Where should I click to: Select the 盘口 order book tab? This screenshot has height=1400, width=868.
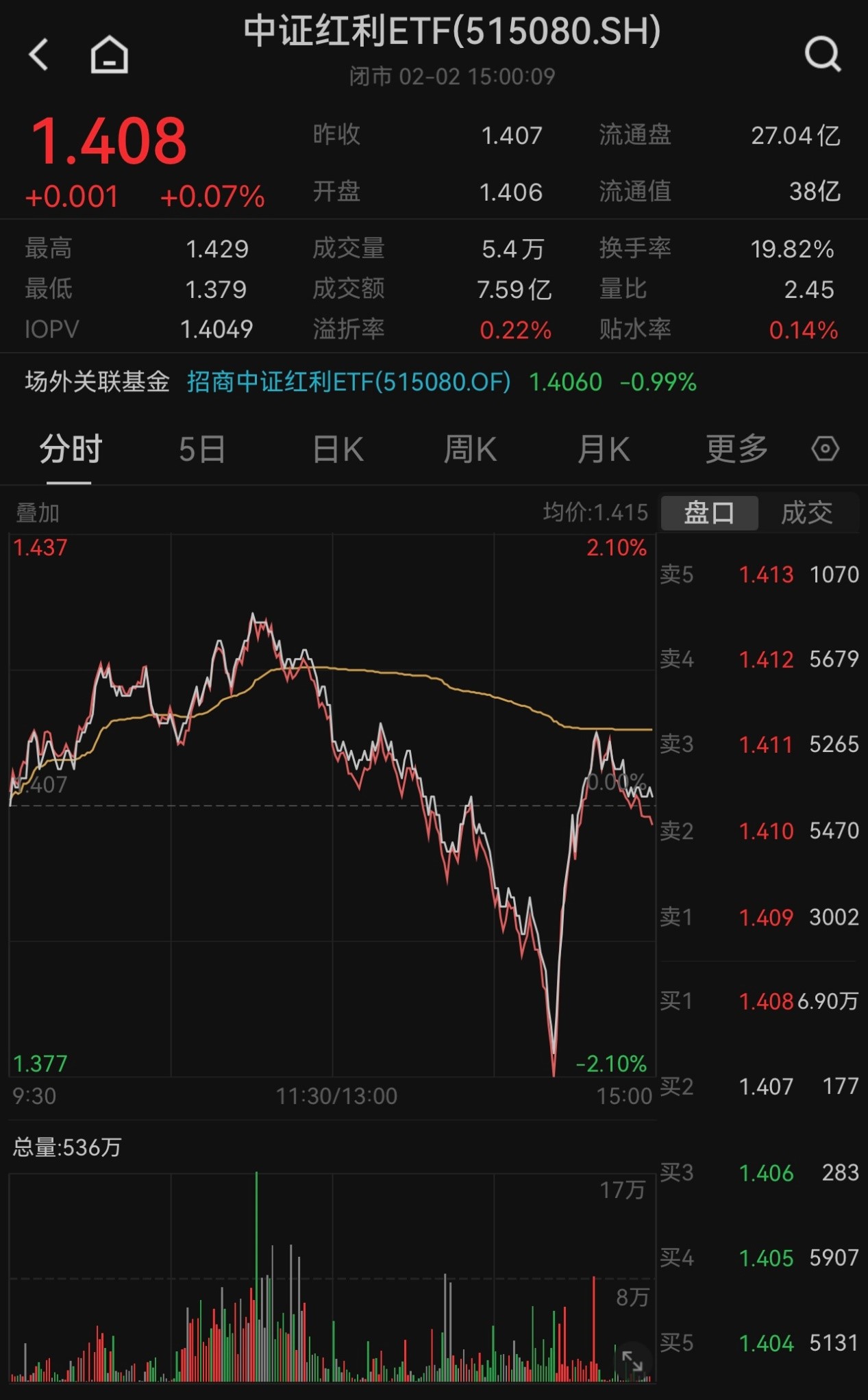tap(709, 512)
